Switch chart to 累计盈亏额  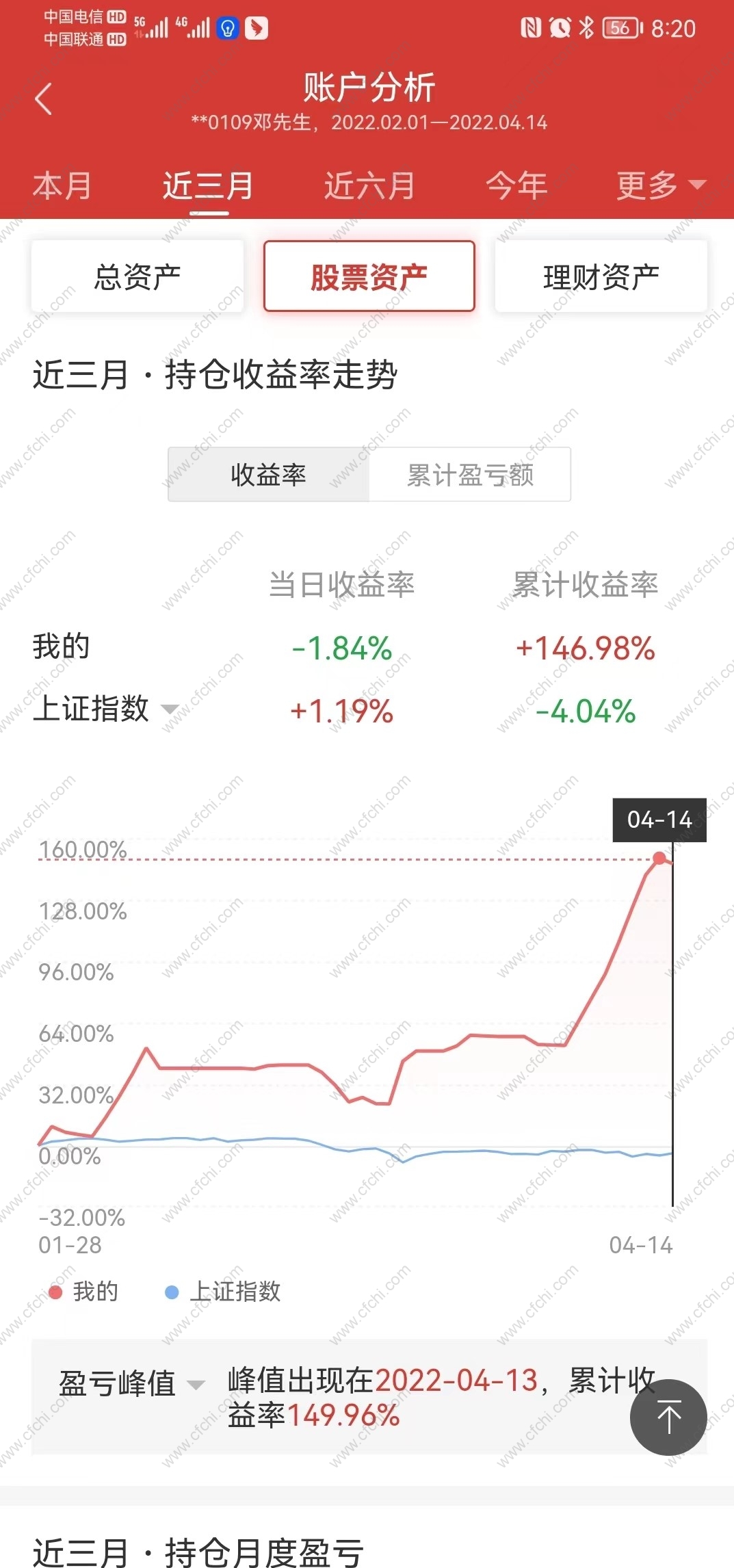coord(470,475)
